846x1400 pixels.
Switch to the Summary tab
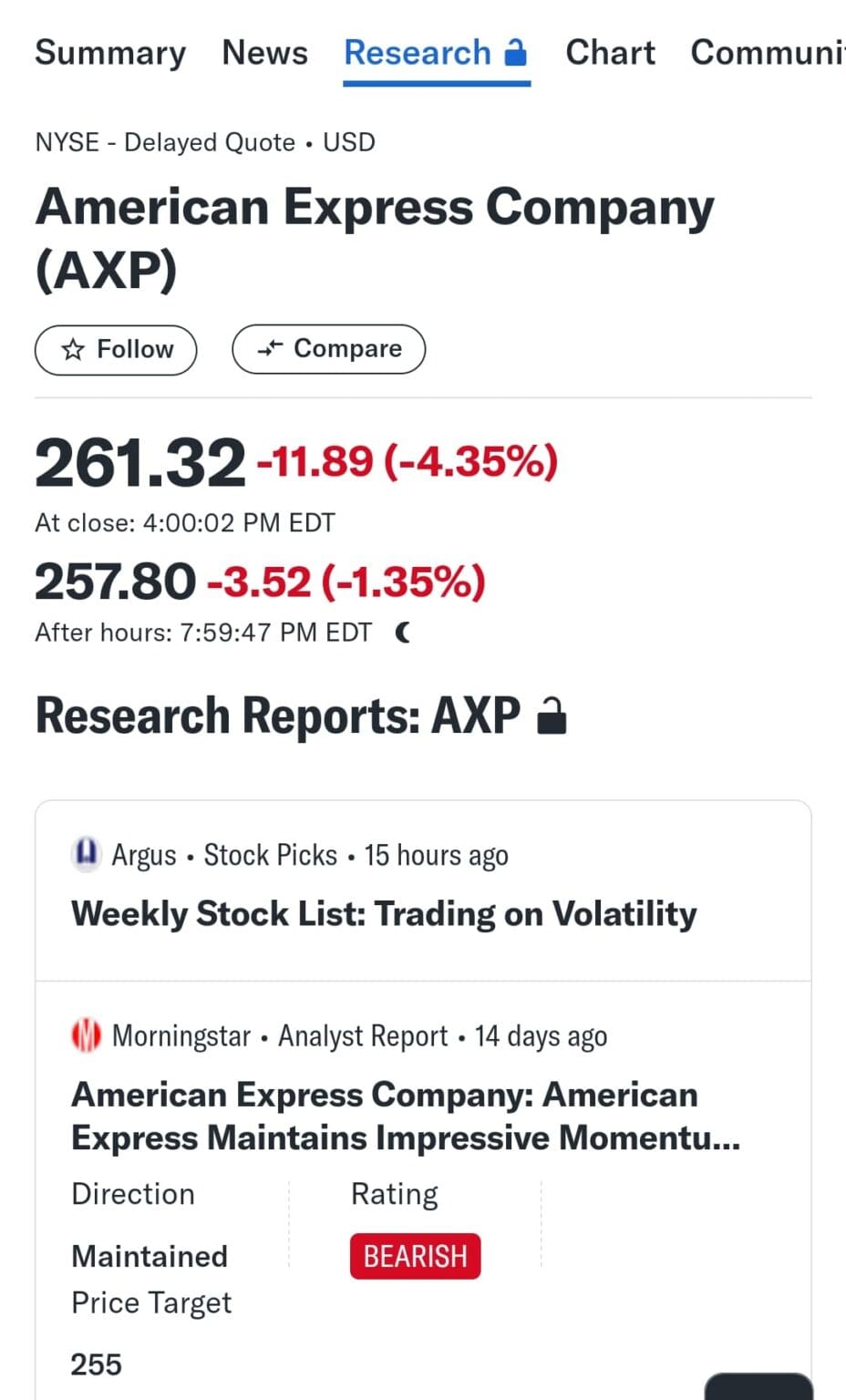point(109,53)
